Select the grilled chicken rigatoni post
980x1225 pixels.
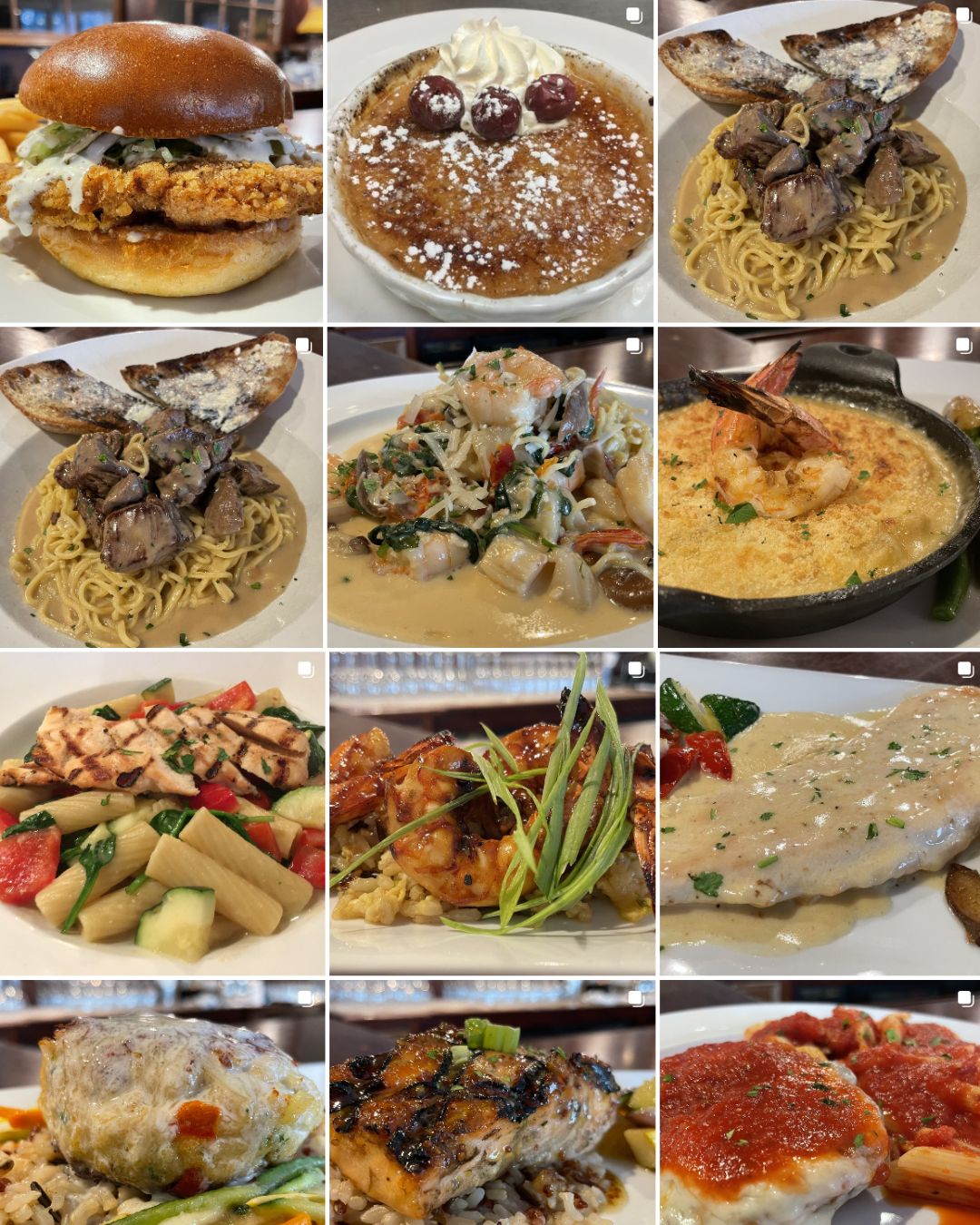(162, 814)
